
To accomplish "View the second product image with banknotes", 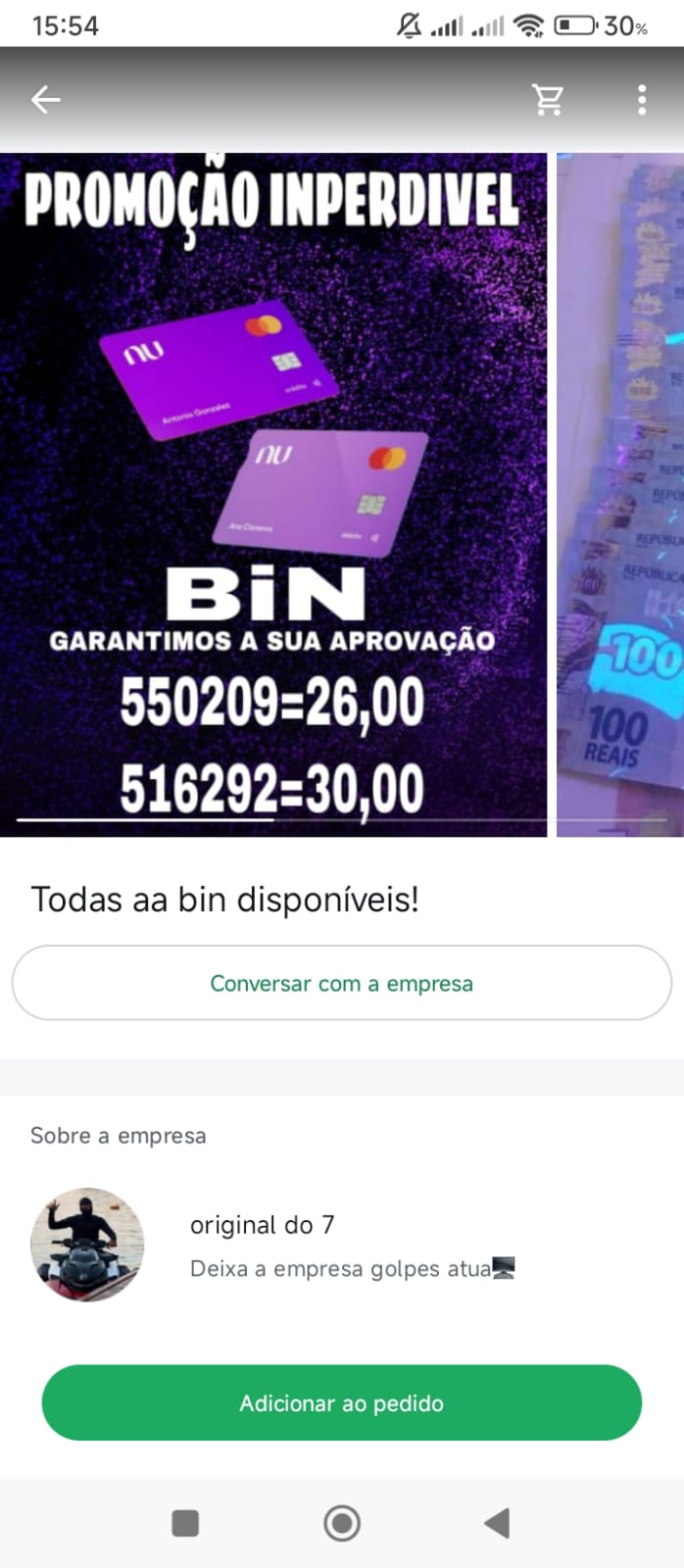I will point(621,495).
